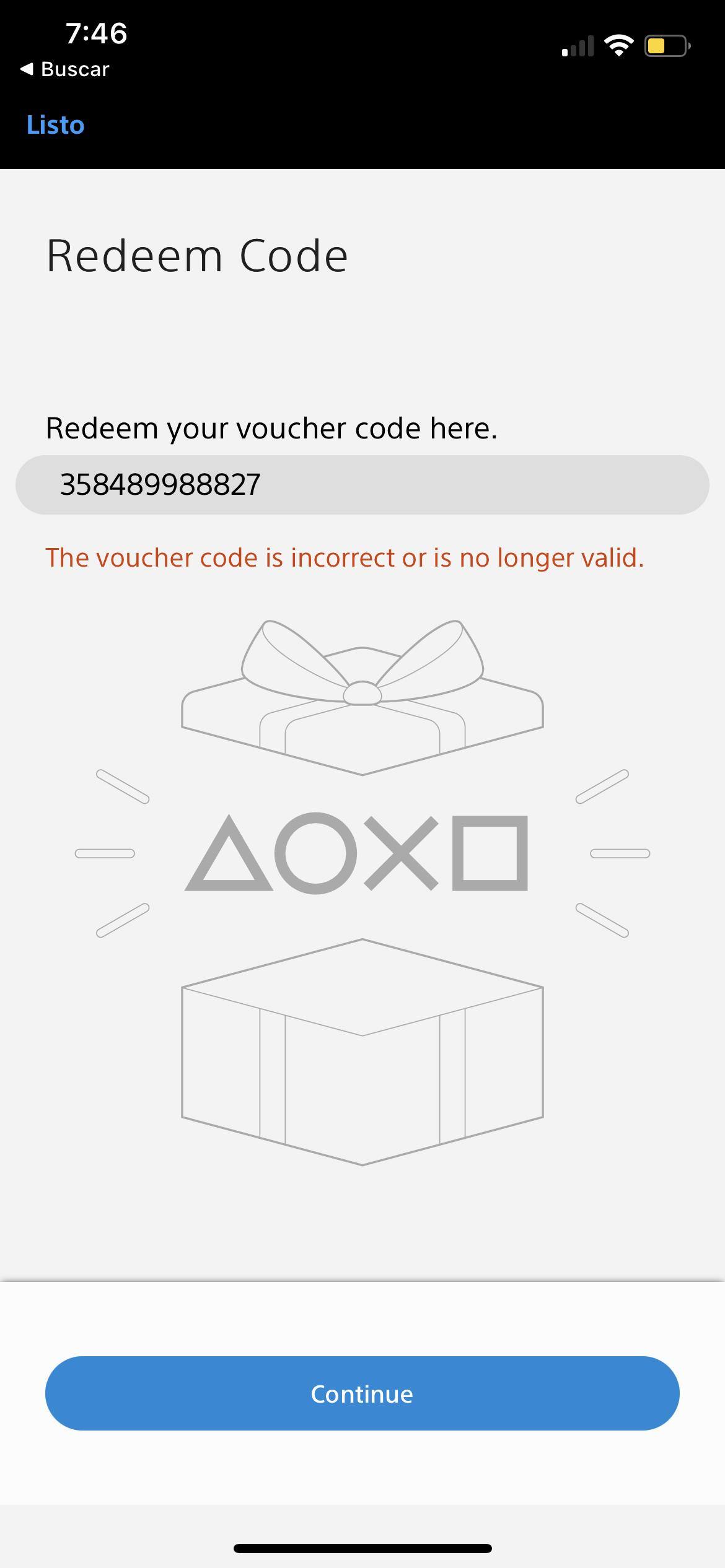Tap Listo to close the web view
The height and width of the screenshot is (1568, 725).
pos(55,125)
